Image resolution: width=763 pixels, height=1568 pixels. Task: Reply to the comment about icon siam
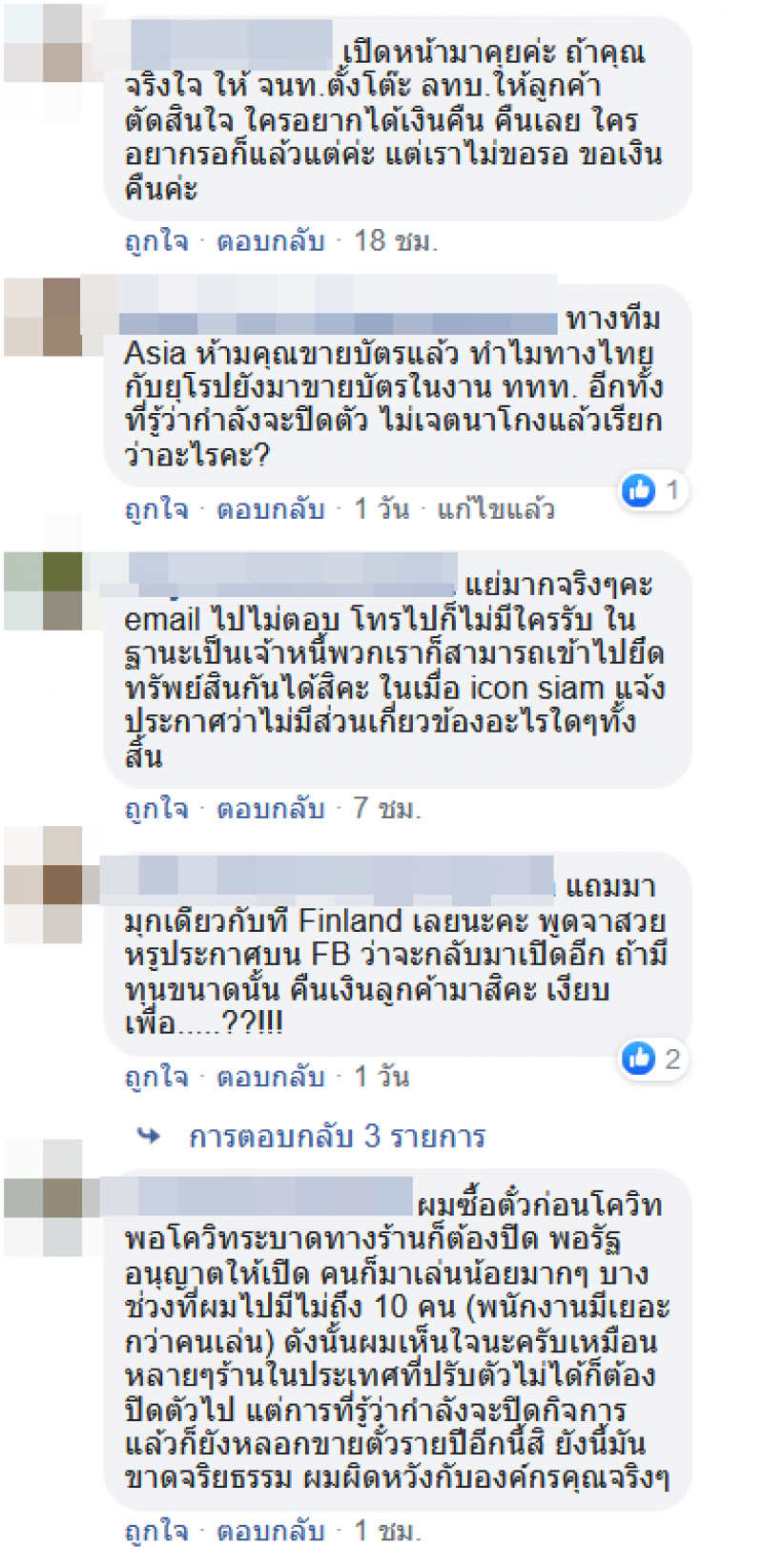(x=271, y=809)
